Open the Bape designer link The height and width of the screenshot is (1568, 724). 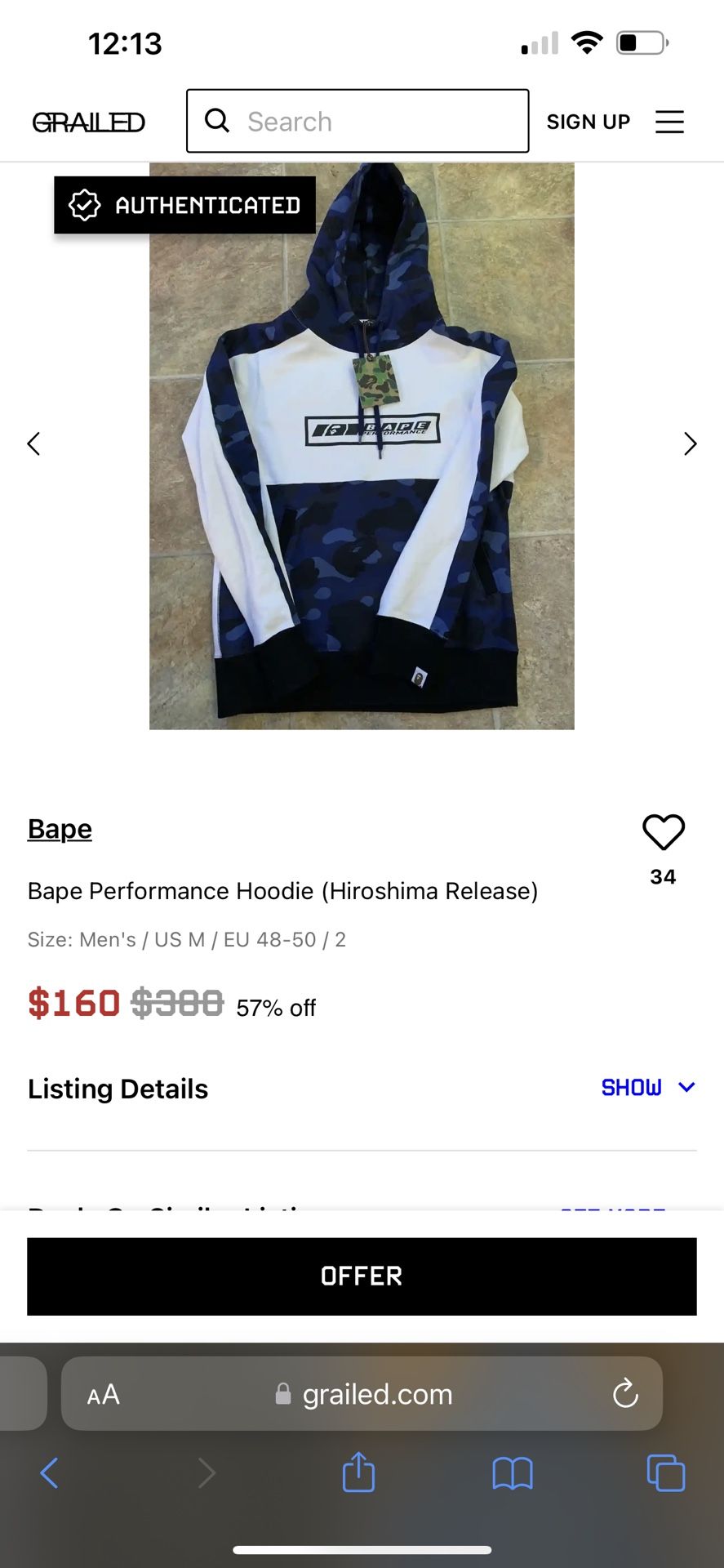click(60, 829)
